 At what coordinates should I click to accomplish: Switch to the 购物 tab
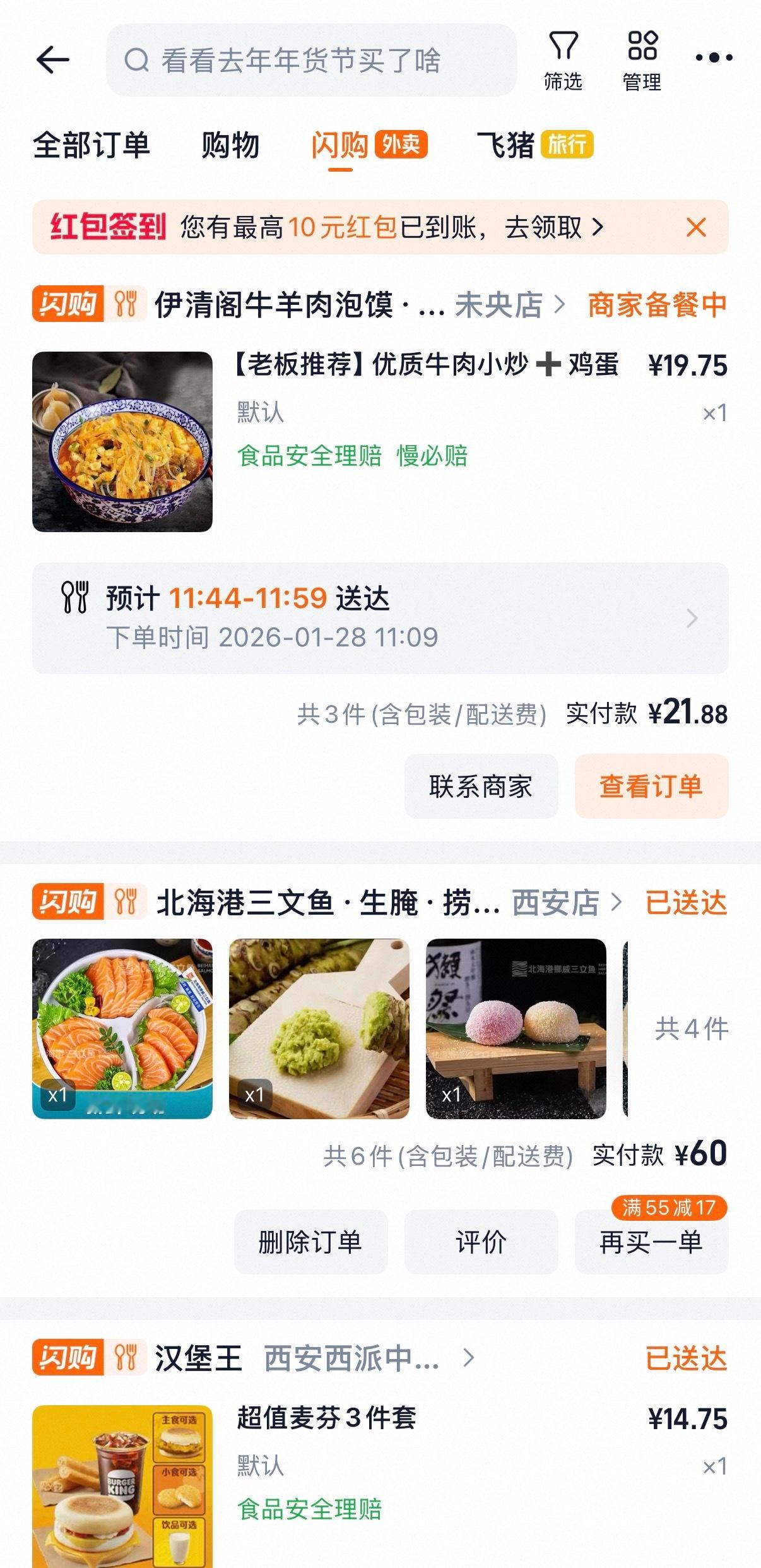coord(230,145)
